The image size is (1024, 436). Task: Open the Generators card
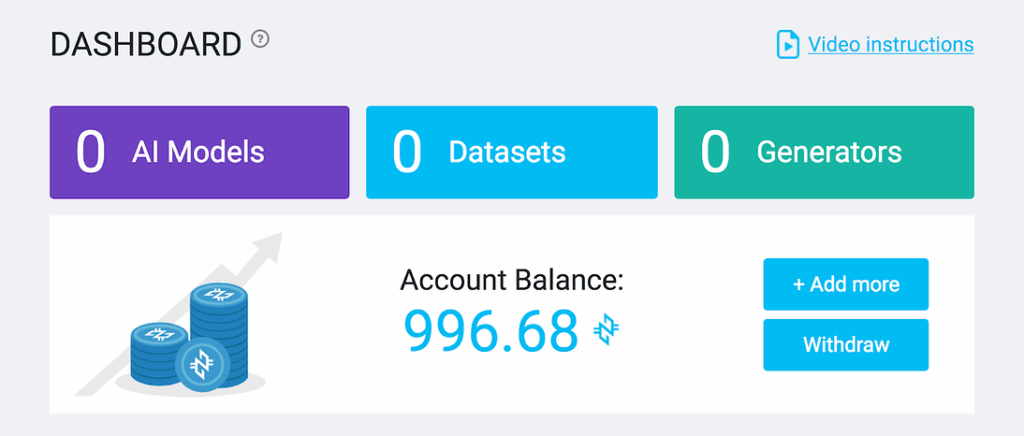(x=823, y=152)
